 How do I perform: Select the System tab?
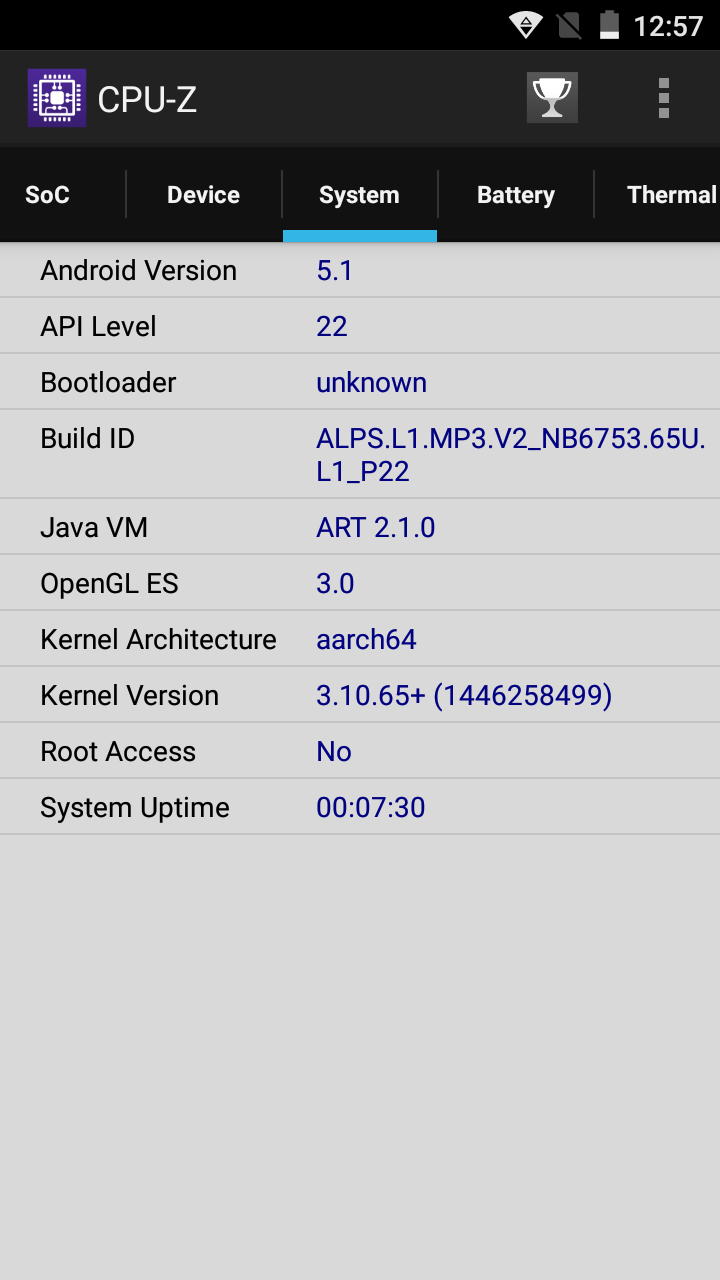[359, 195]
